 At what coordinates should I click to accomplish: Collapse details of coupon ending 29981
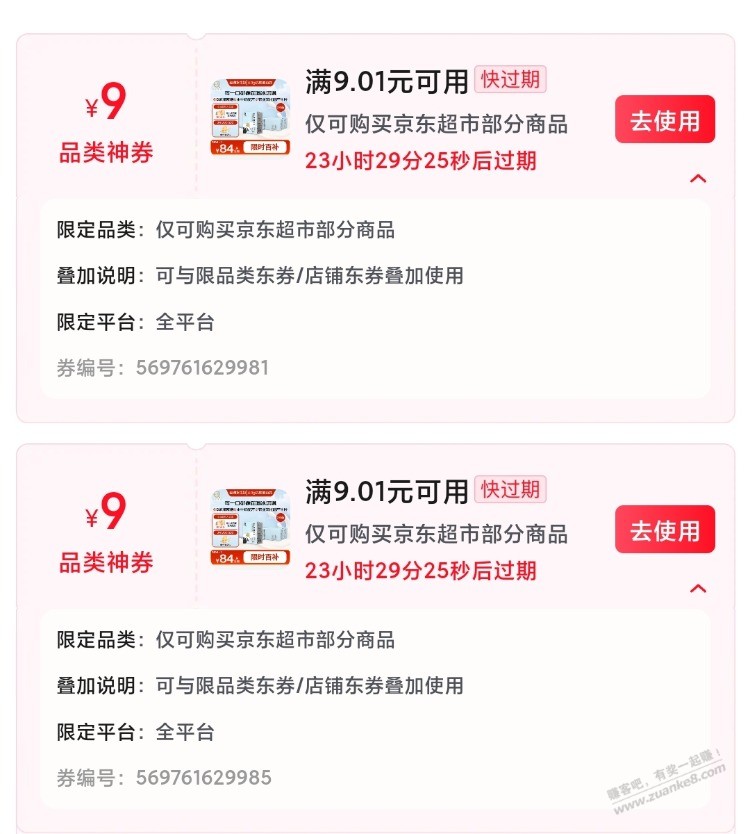pos(698,179)
